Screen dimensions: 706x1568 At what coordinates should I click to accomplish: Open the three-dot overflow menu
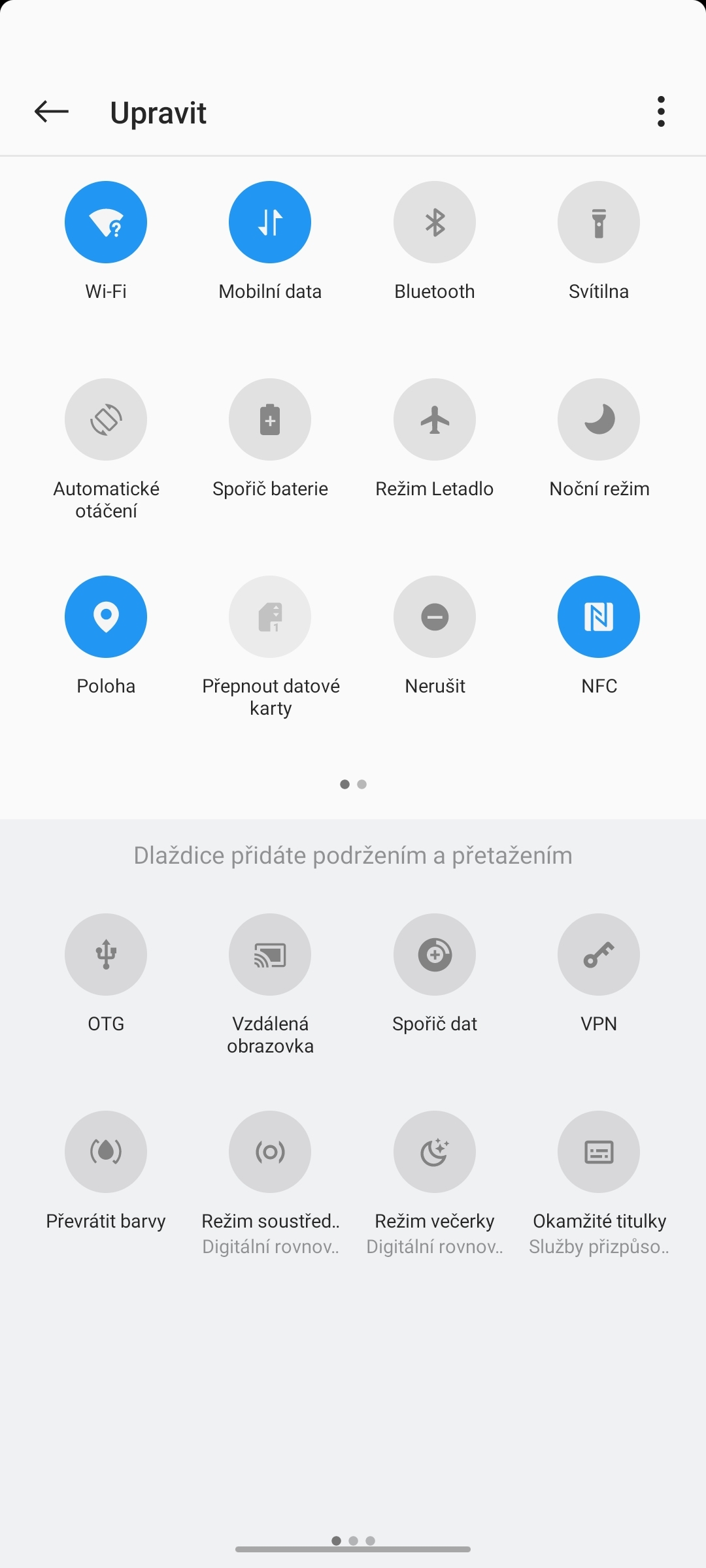click(x=661, y=111)
